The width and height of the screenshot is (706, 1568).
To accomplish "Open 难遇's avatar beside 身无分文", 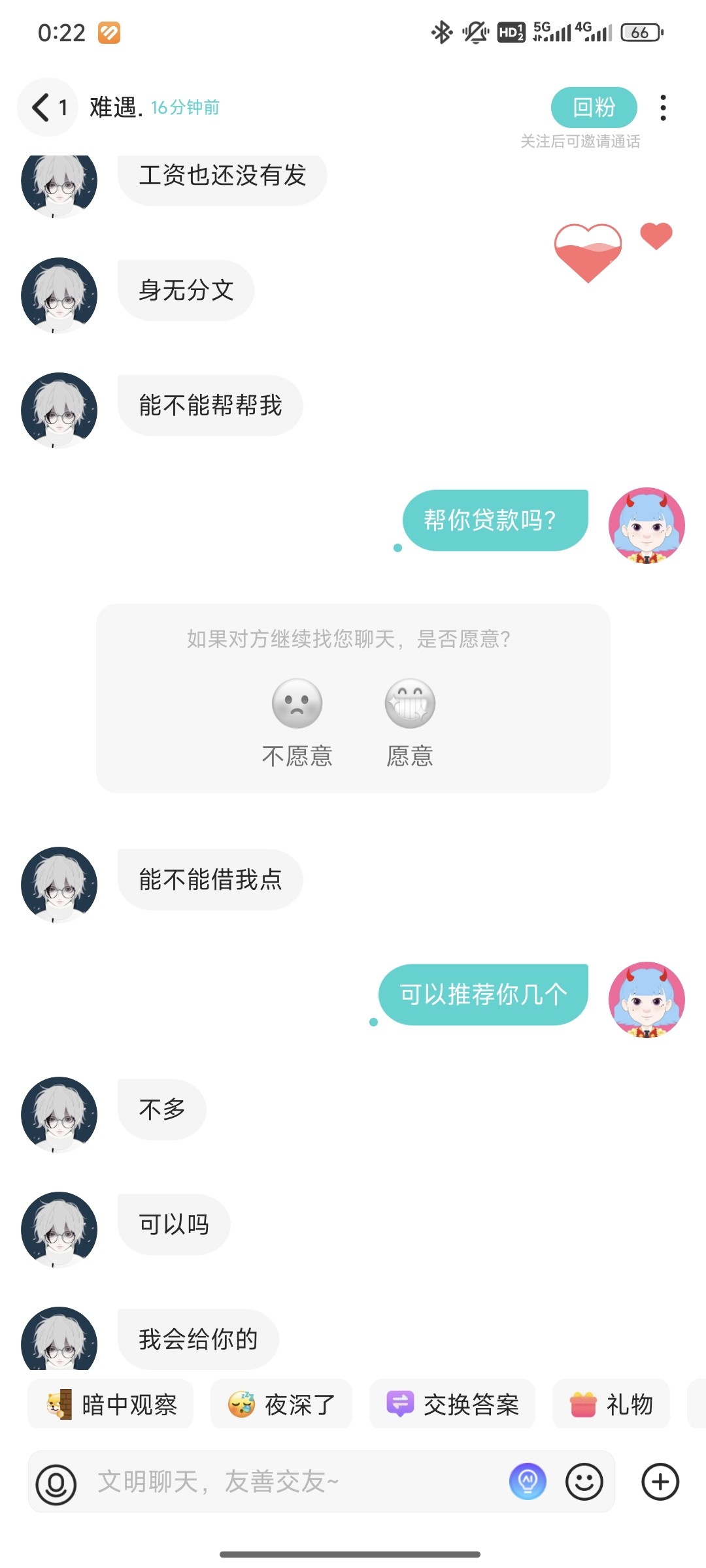I will (x=59, y=295).
